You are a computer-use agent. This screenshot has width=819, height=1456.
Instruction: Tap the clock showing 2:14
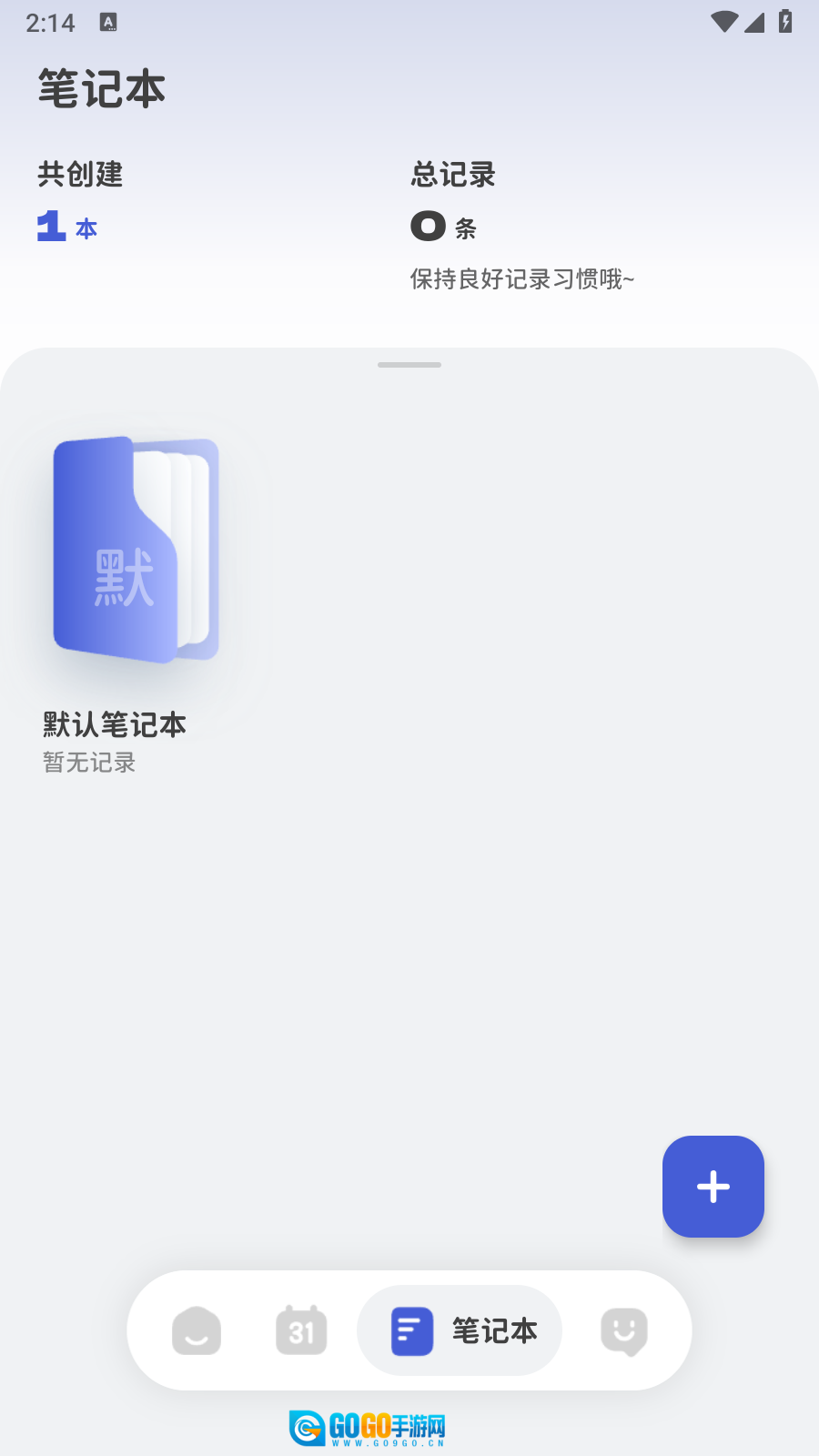(x=52, y=23)
